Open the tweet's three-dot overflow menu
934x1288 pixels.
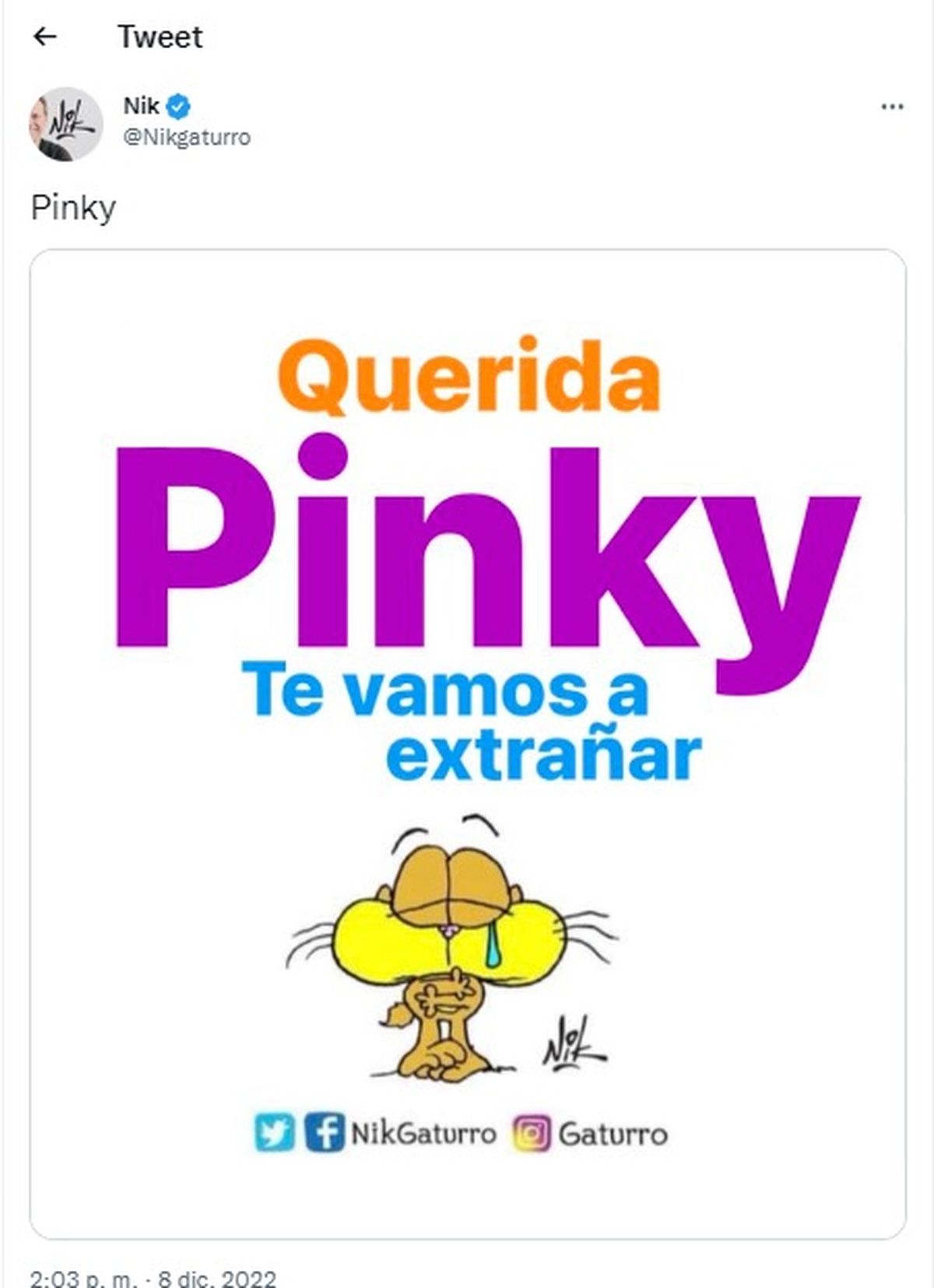[892, 107]
